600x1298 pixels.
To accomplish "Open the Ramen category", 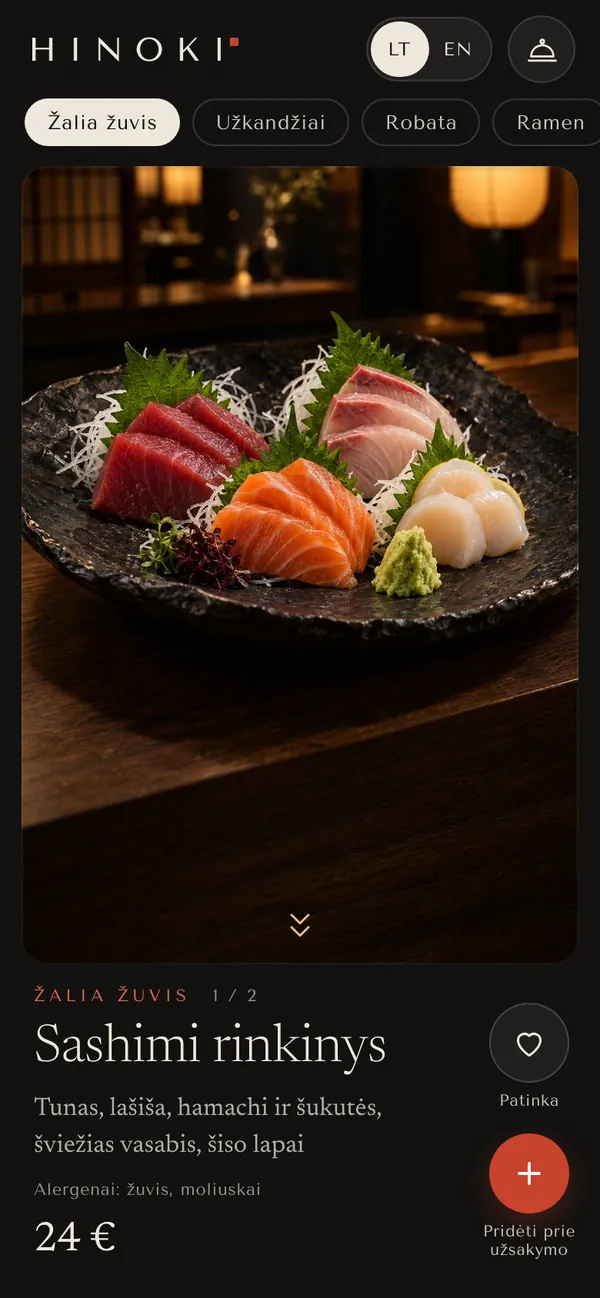I will tap(547, 123).
